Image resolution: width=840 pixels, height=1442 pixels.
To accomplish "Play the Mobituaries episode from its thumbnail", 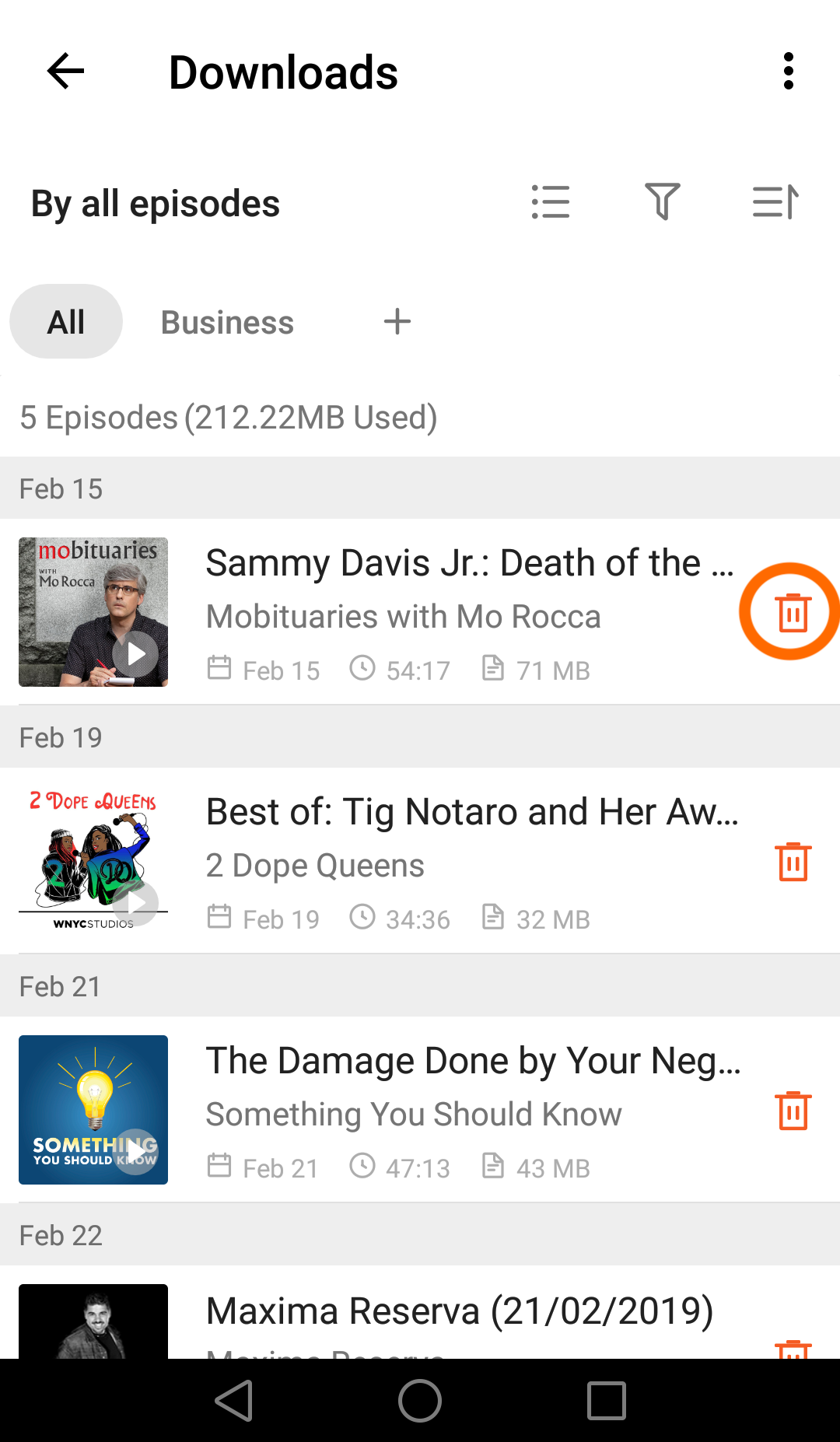I will (136, 653).
